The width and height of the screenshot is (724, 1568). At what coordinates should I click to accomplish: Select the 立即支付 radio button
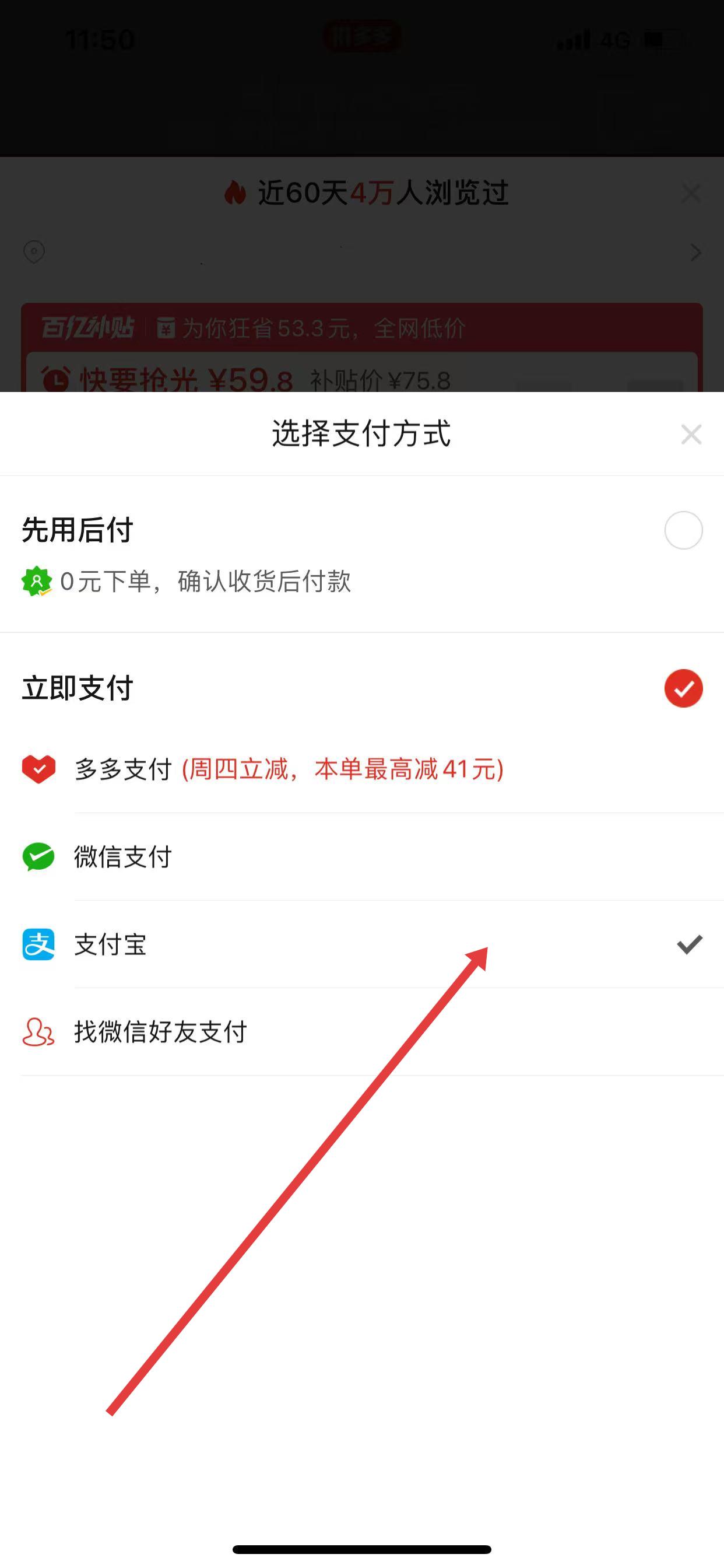point(683,688)
